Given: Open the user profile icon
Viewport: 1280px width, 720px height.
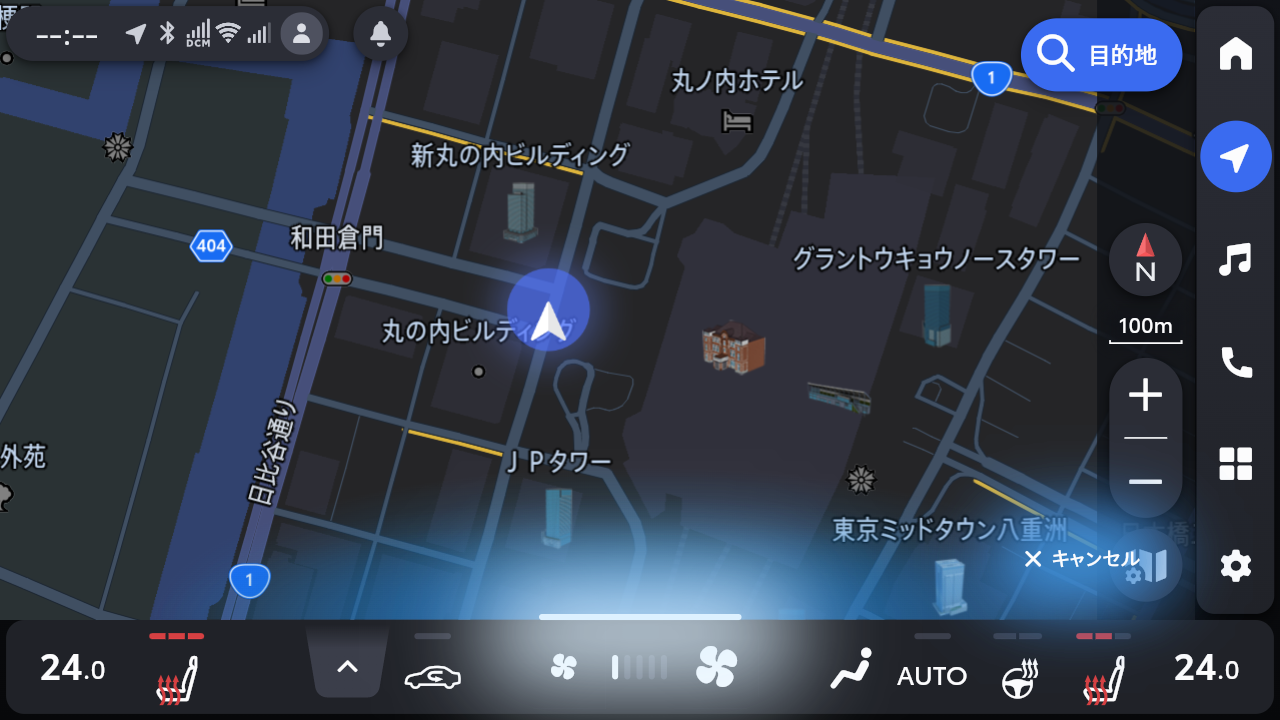Looking at the screenshot, I should coord(301,34).
